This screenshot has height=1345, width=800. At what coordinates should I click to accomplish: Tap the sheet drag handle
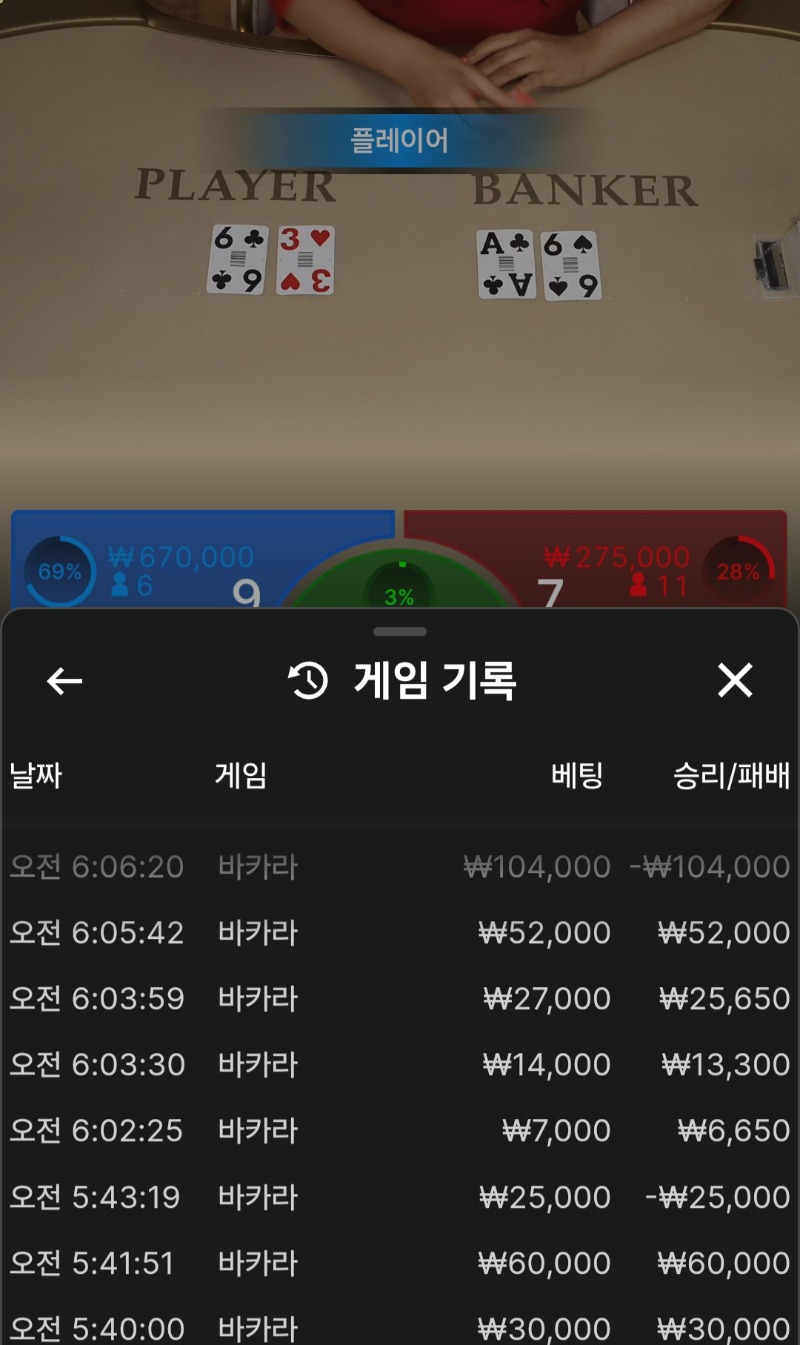tap(400, 632)
